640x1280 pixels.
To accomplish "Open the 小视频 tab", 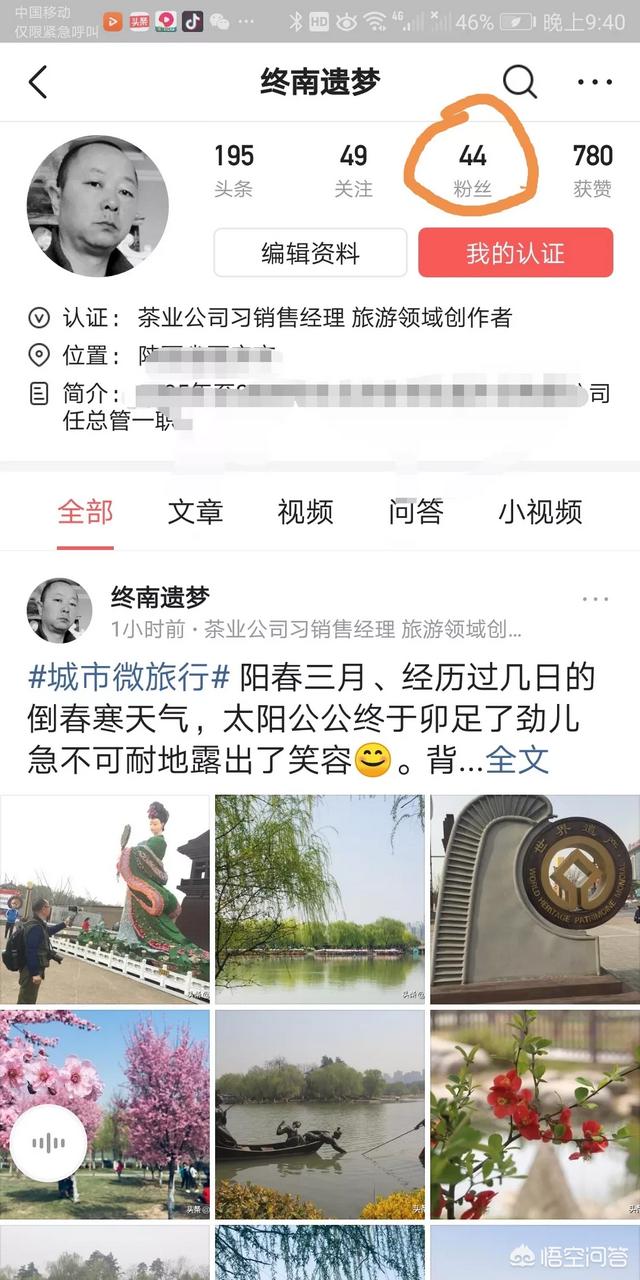I will [540, 512].
